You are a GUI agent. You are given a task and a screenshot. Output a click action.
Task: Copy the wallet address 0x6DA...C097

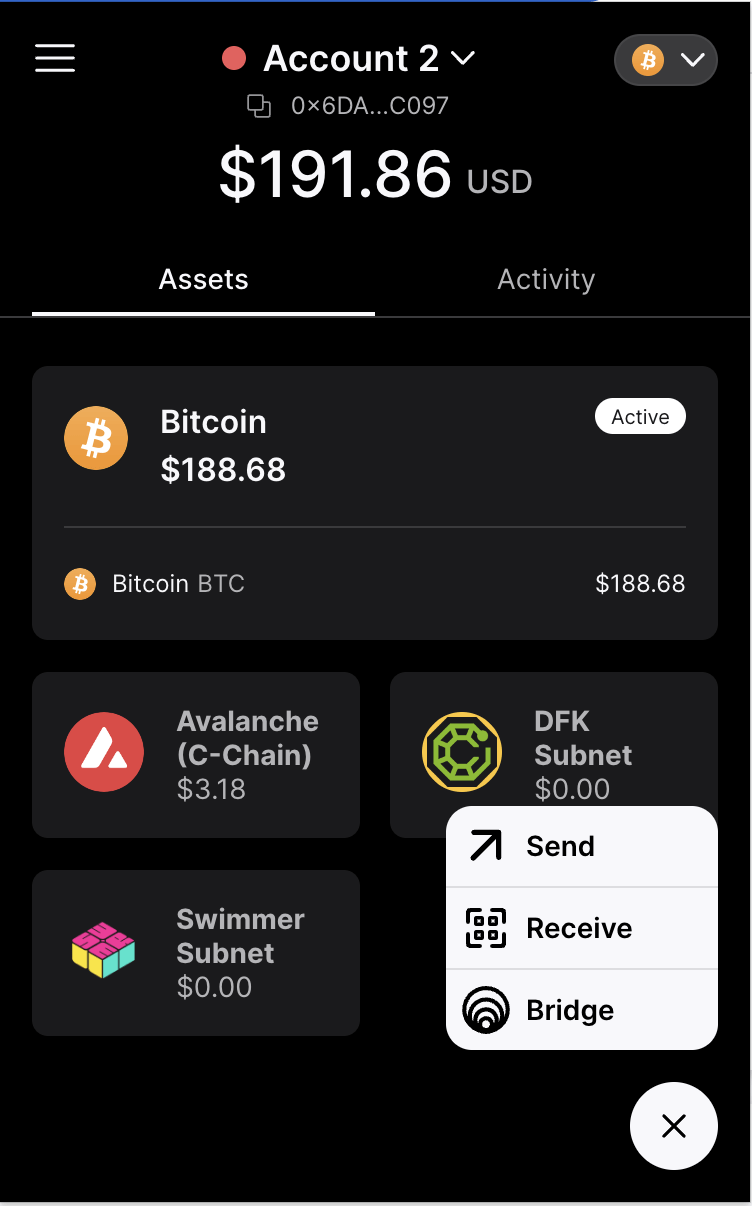(259, 106)
